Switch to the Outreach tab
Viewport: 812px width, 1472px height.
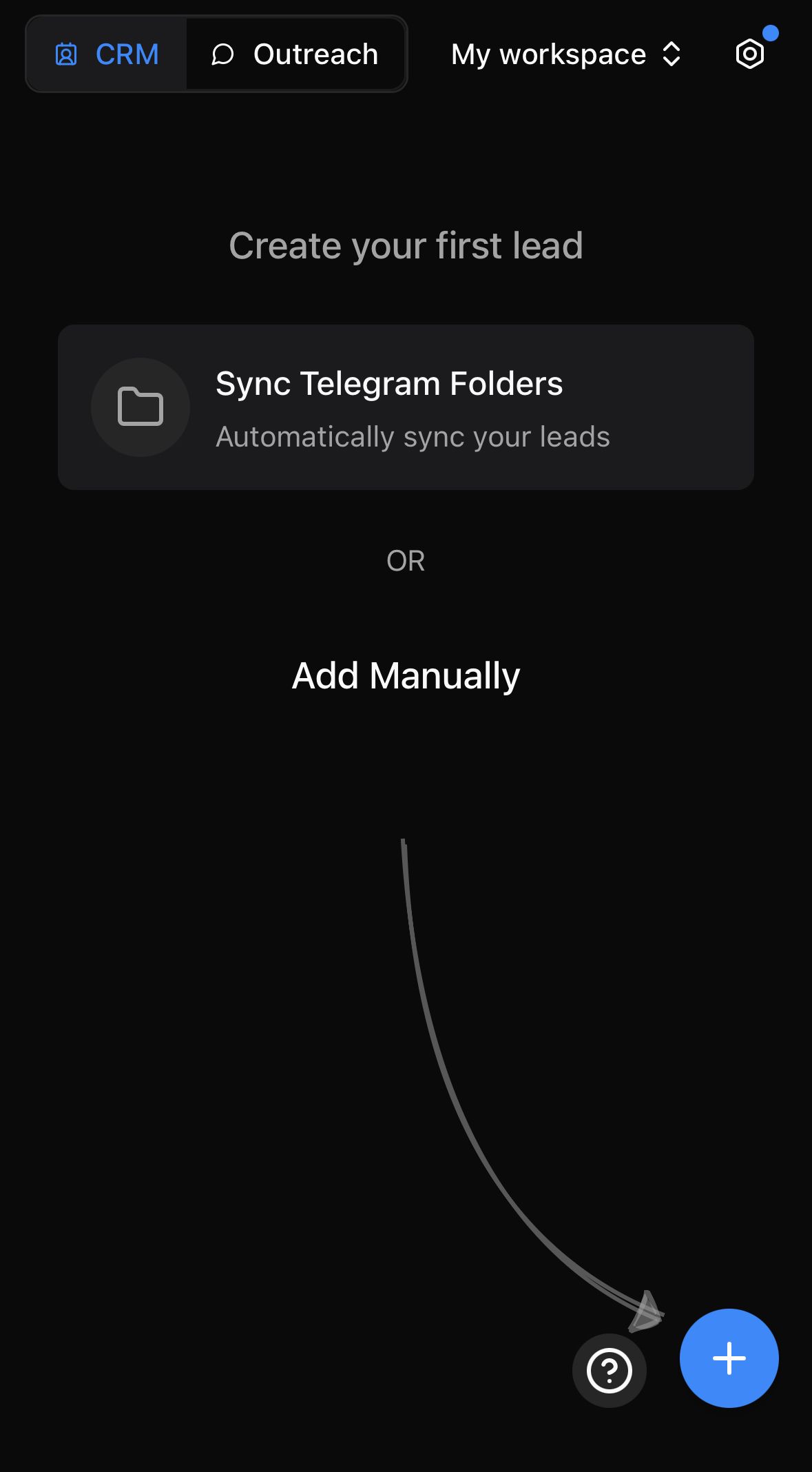(295, 54)
